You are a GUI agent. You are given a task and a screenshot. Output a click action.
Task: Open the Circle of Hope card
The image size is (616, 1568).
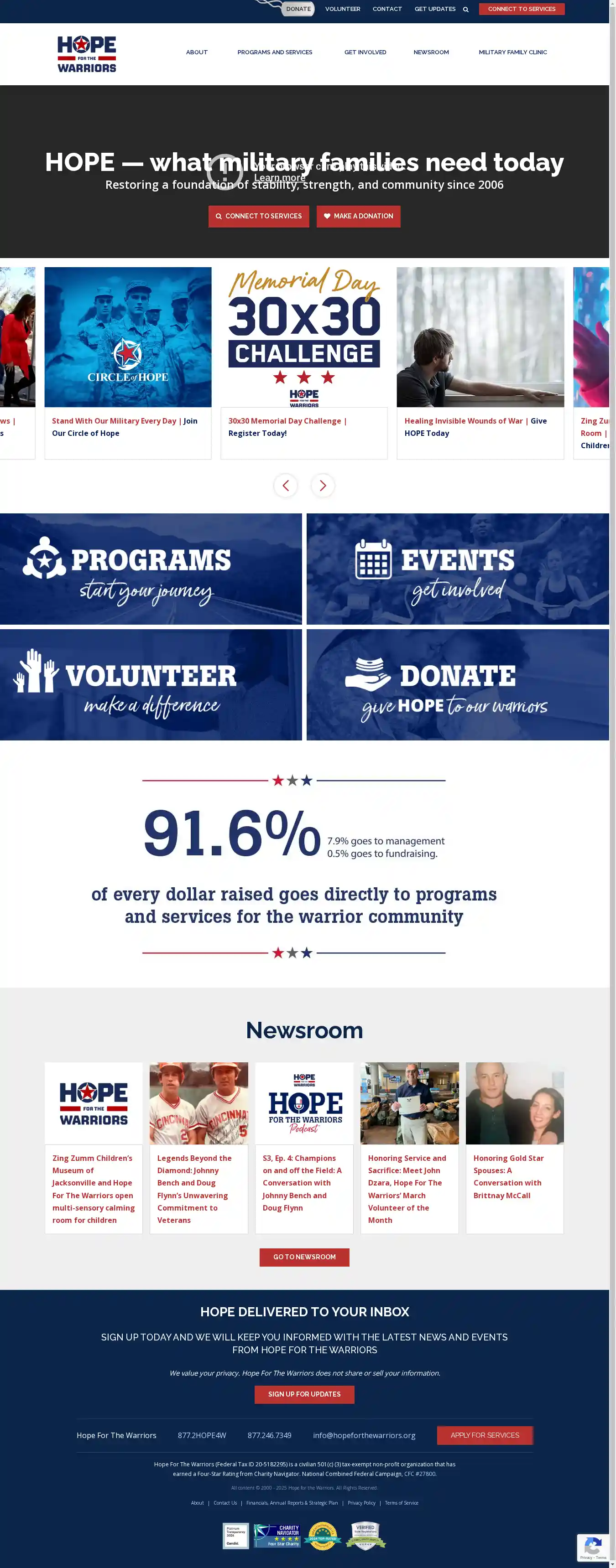click(x=128, y=362)
